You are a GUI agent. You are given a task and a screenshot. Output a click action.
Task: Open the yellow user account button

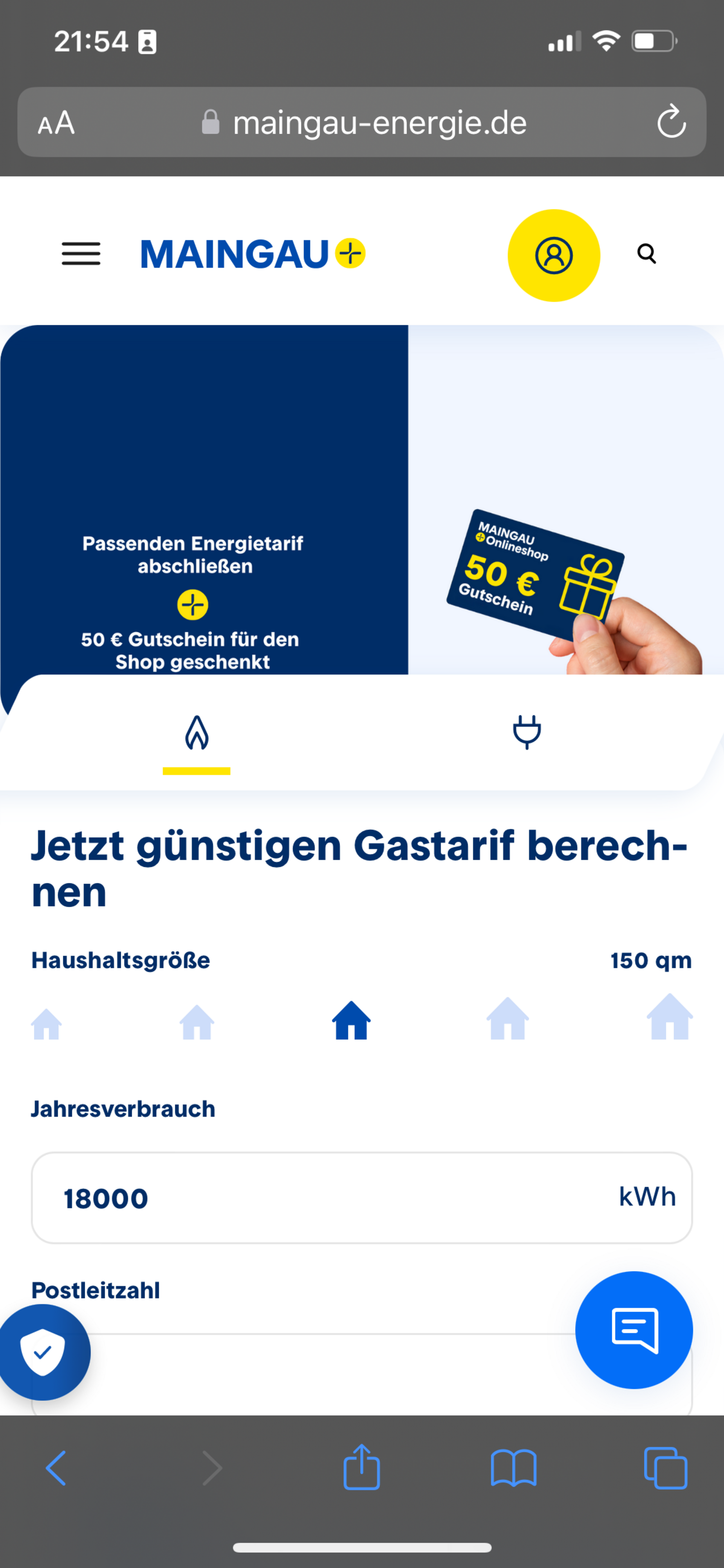pos(553,255)
